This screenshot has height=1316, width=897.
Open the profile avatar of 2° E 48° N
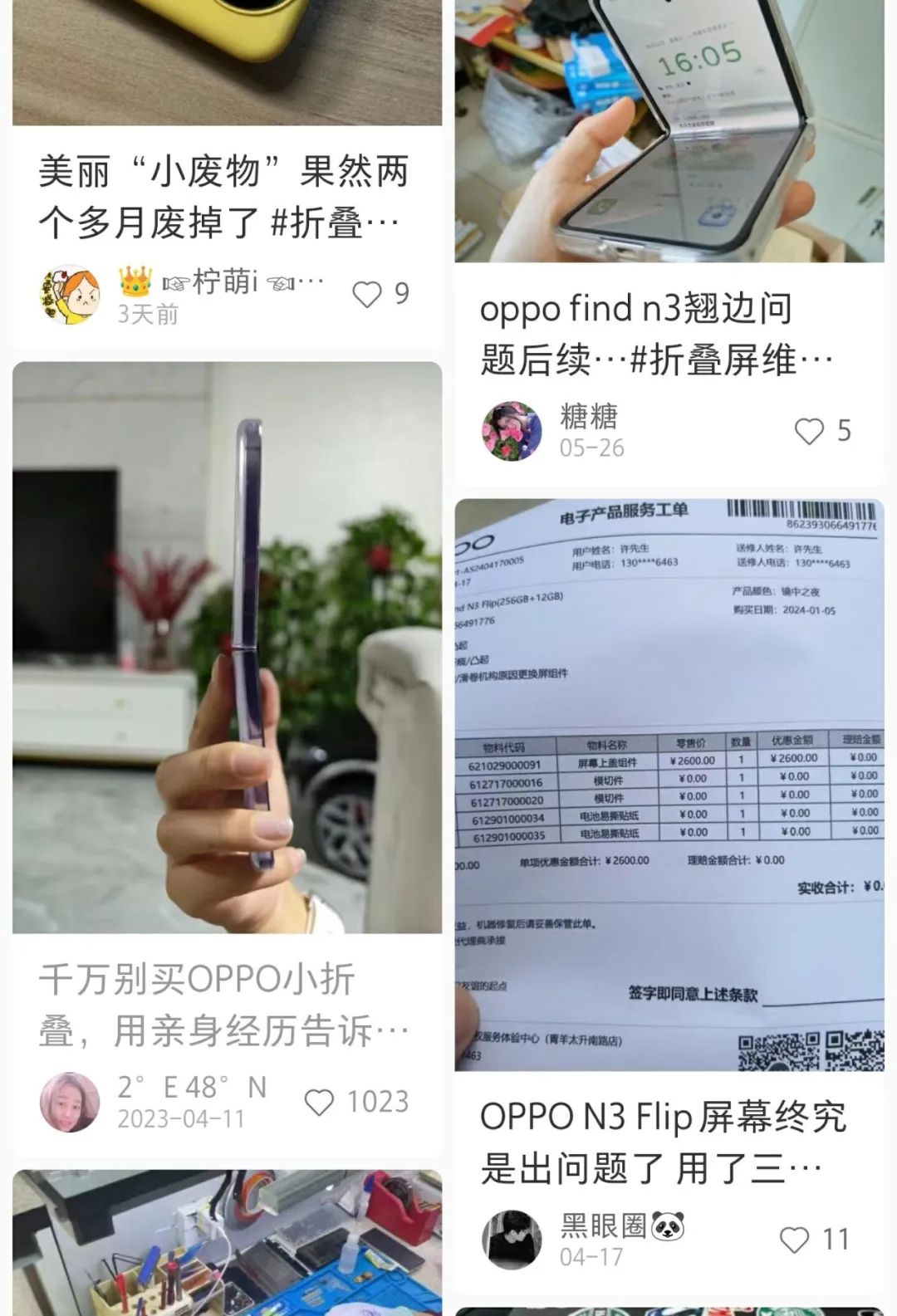(70, 1102)
